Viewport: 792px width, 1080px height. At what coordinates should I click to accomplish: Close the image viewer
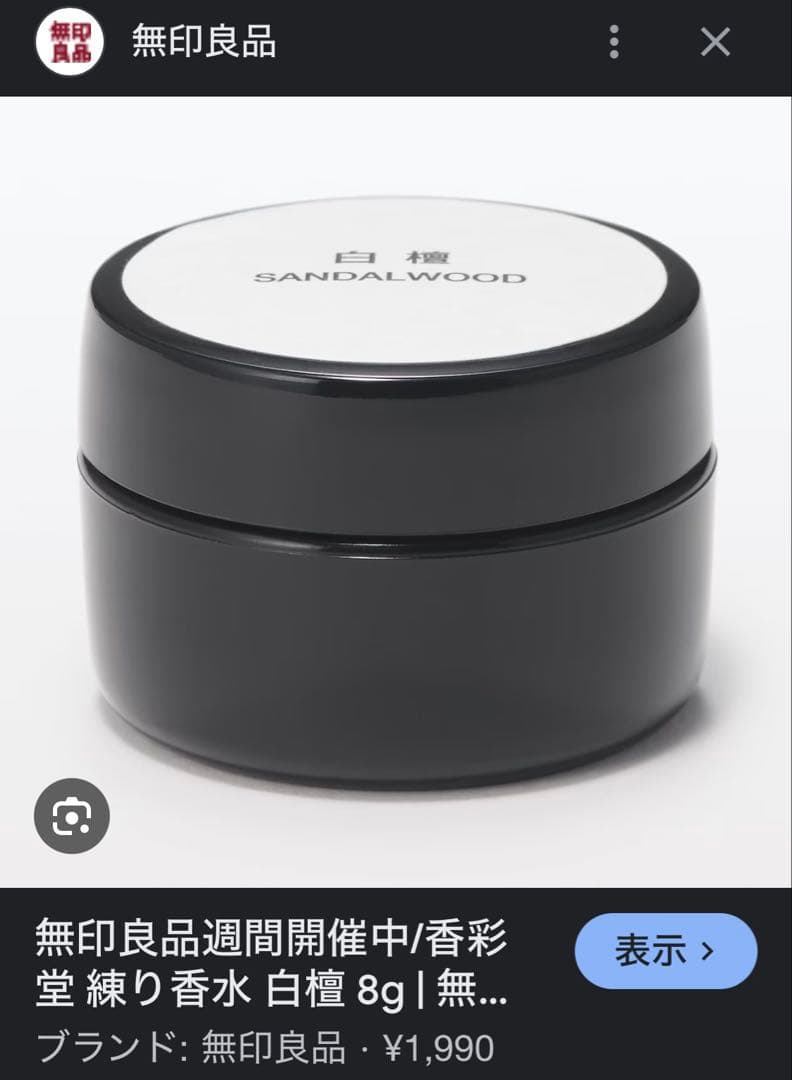[x=715, y=42]
